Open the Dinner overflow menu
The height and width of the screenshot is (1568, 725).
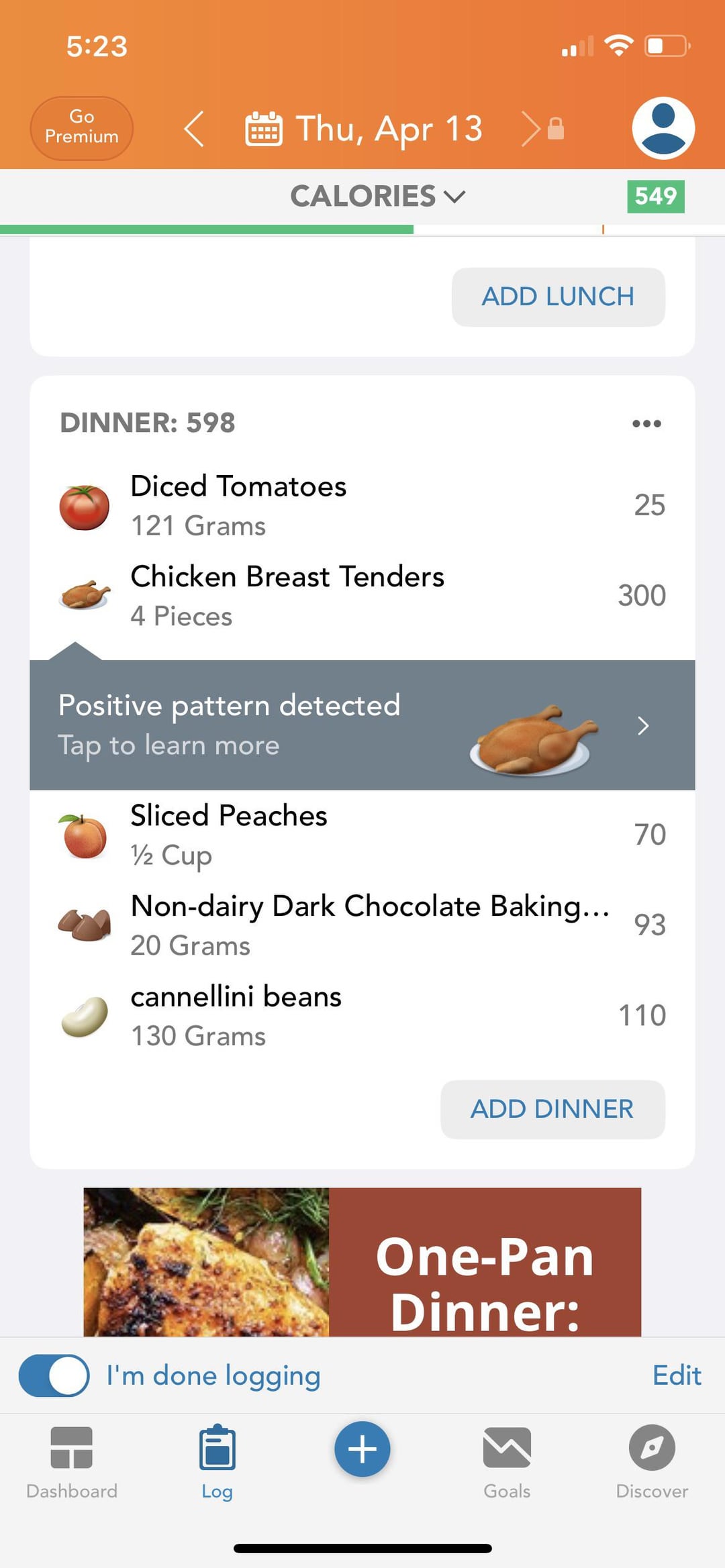click(646, 423)
